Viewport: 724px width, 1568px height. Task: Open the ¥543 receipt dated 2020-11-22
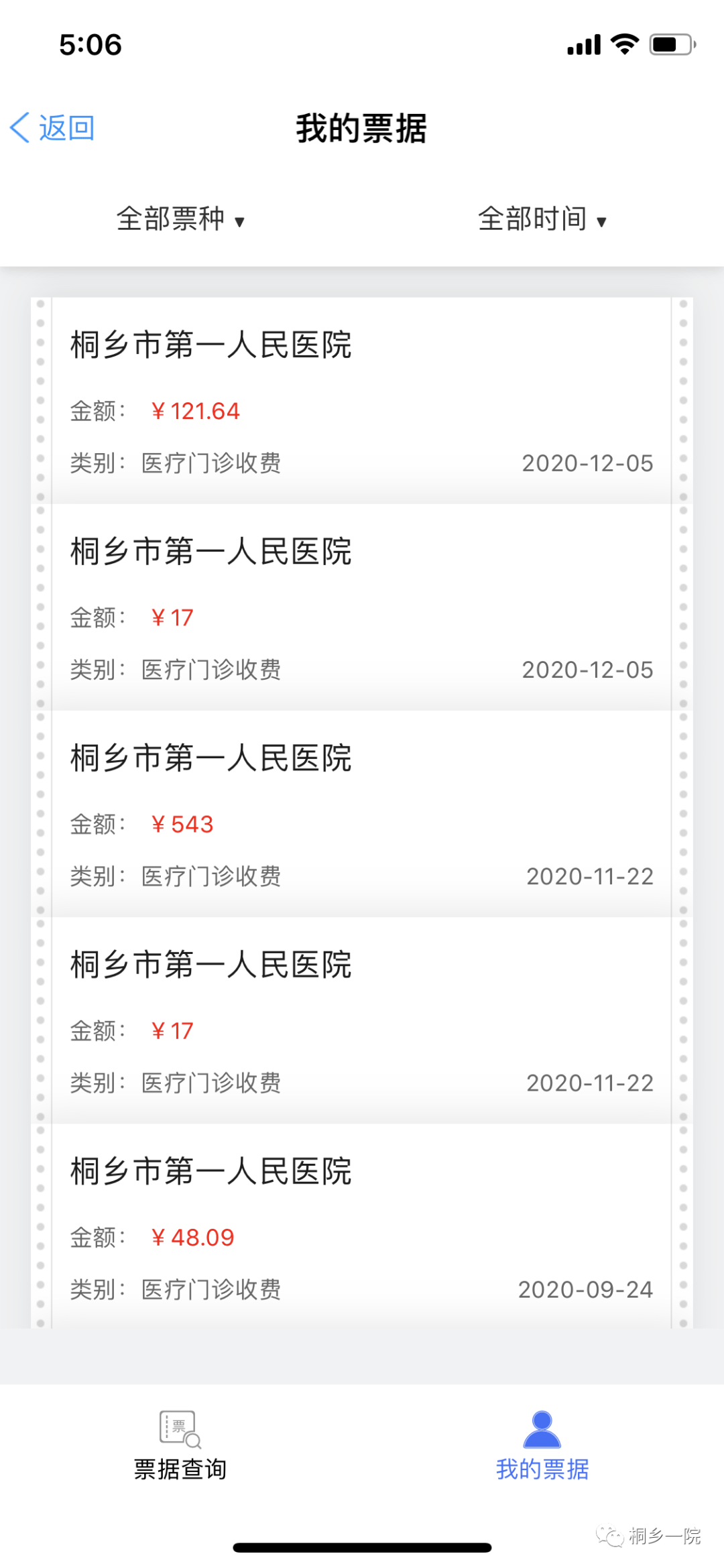point(362,813)
